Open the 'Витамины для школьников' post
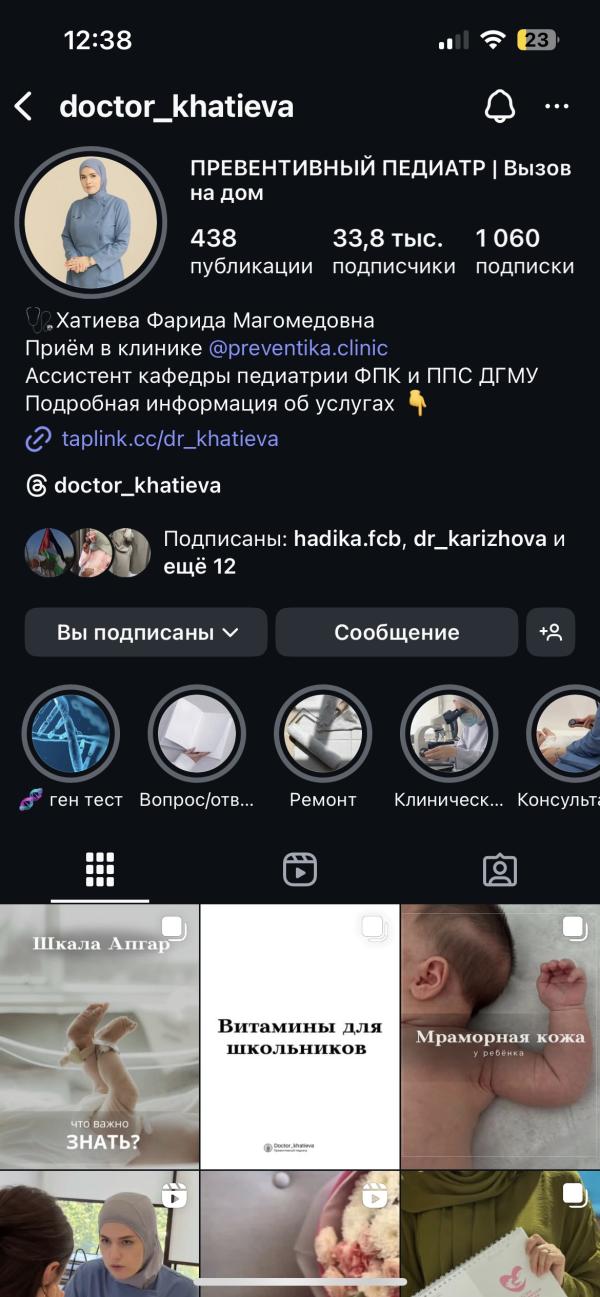 tap(300, 1036)
